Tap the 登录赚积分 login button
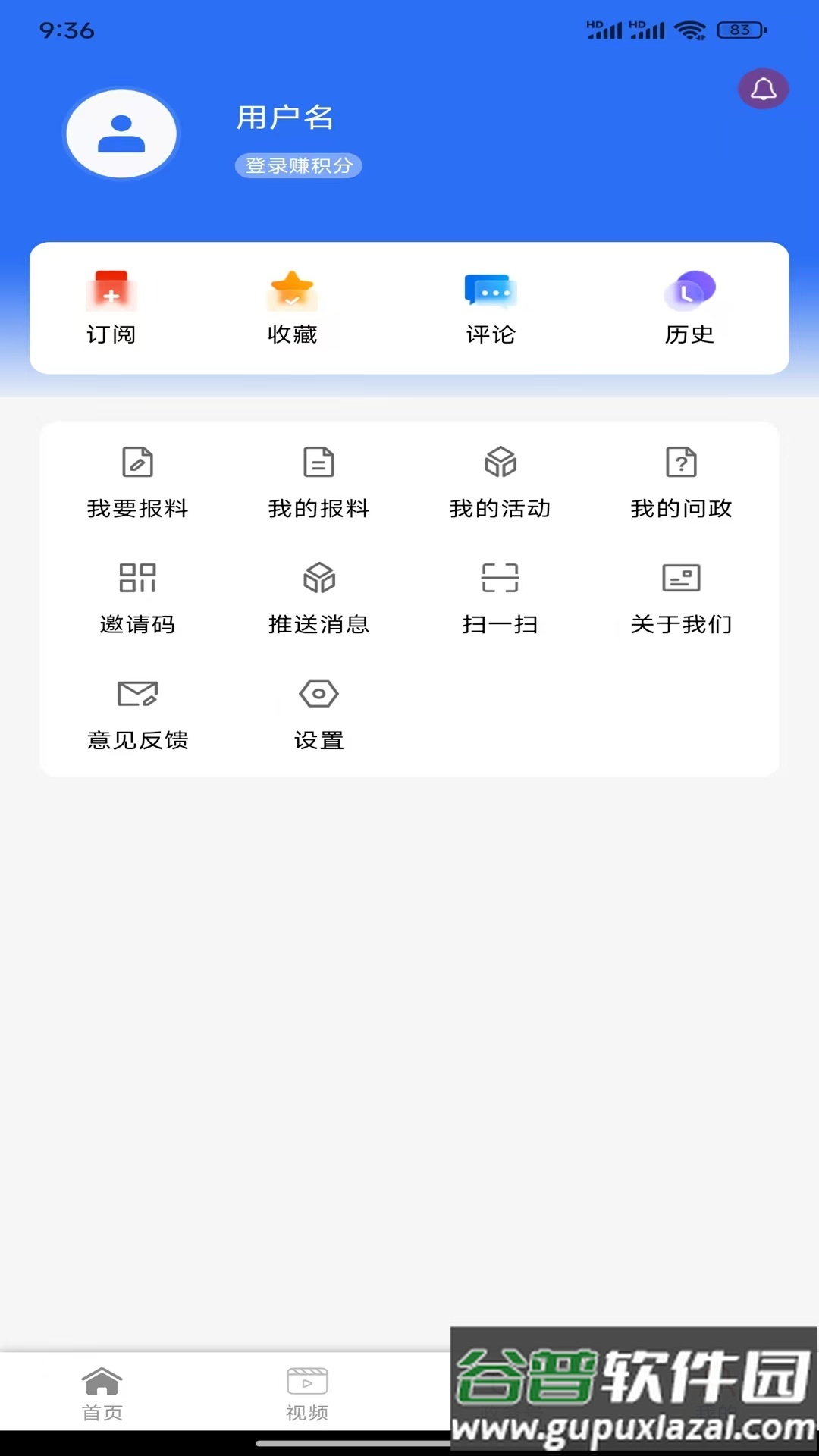819x1456 pixels. coord(298,166)
